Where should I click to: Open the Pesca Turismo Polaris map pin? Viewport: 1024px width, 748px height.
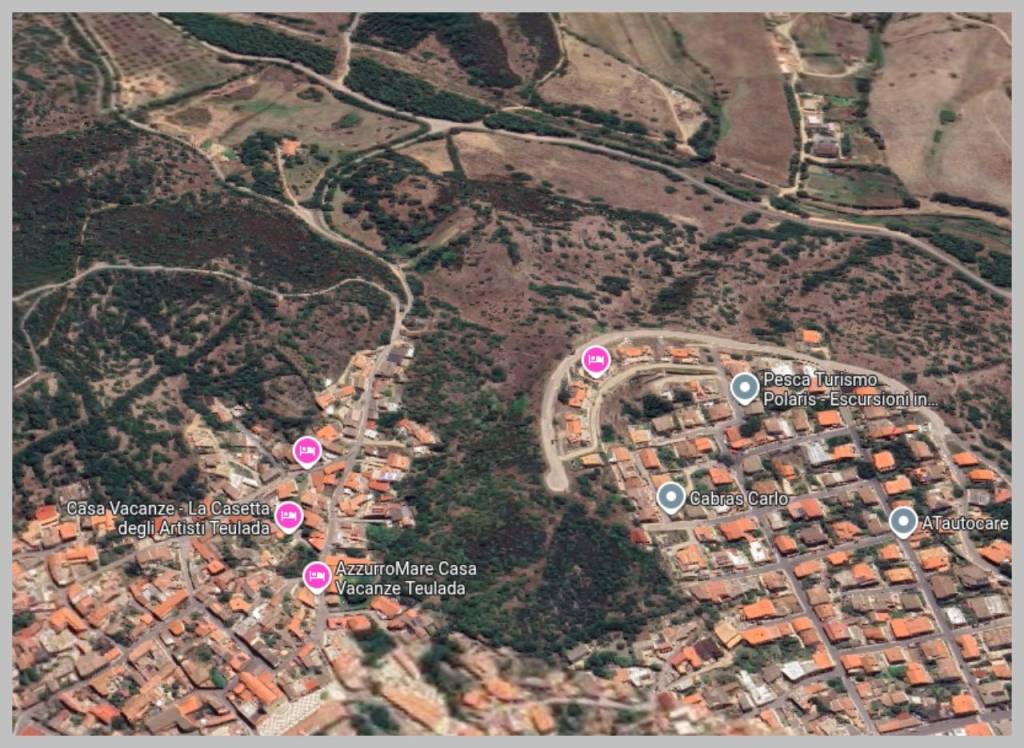pos(744,386)
